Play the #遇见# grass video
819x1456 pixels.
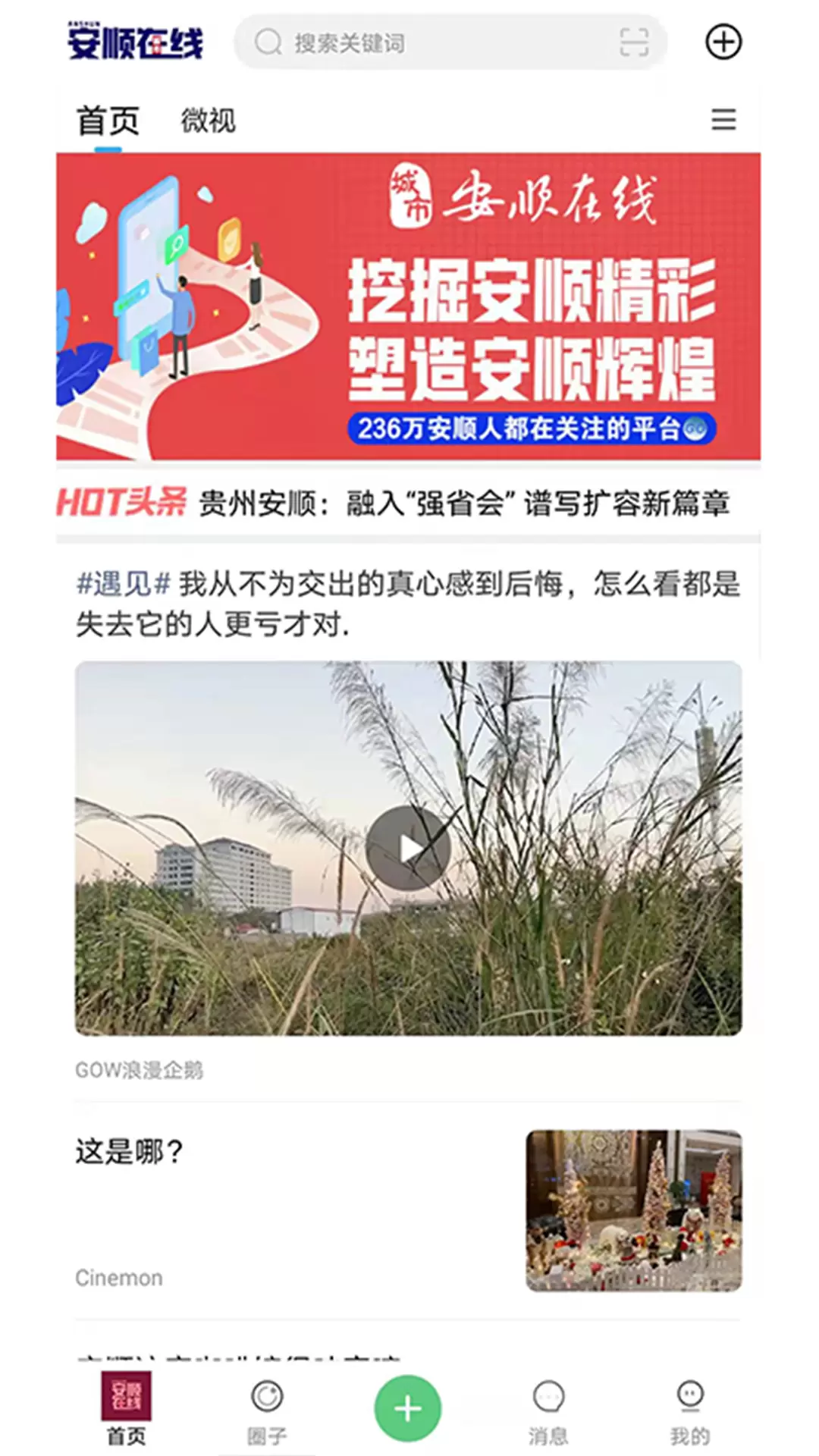408,848
